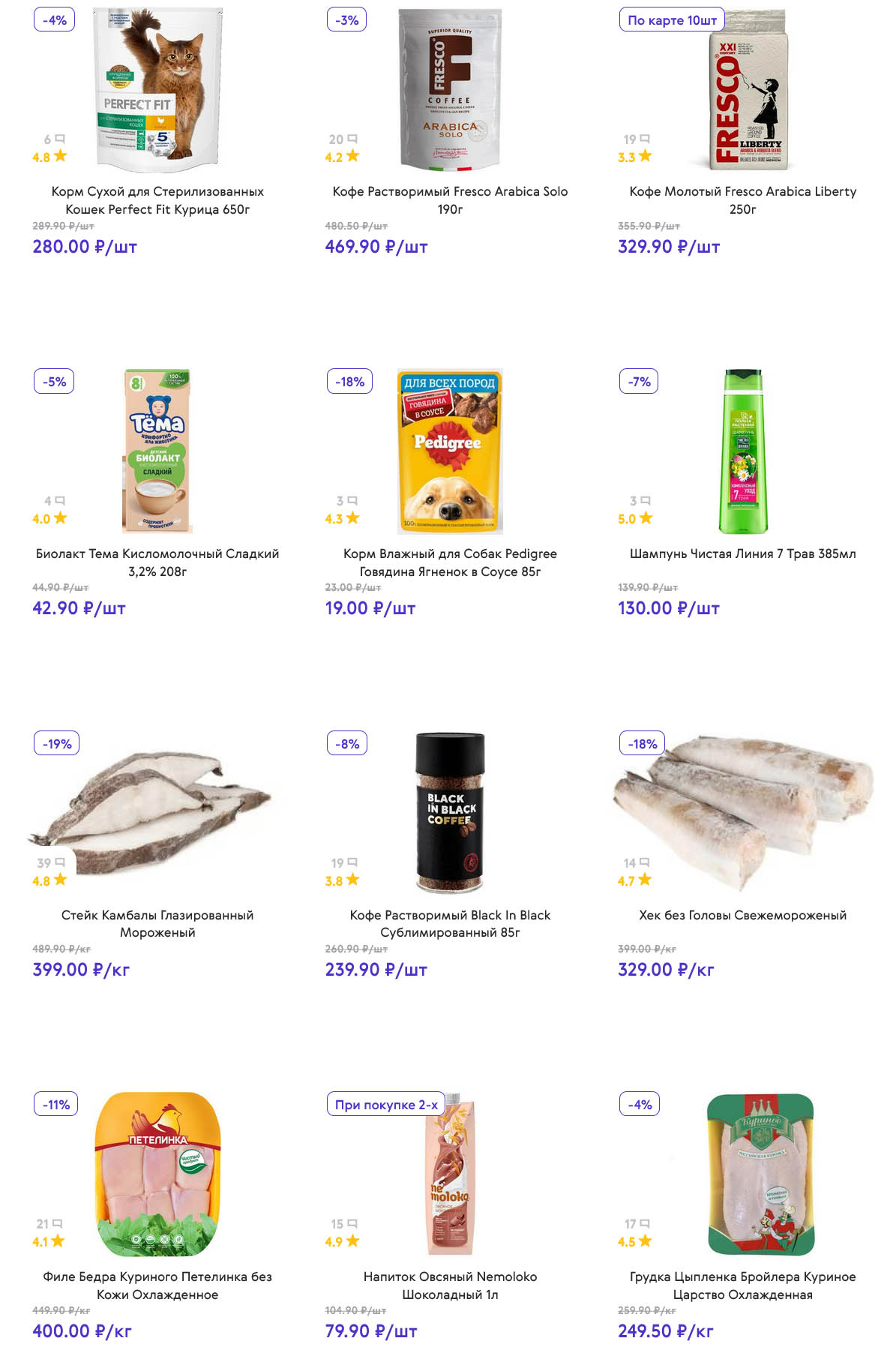Image resolution: width=896 pixels, height=1353 pixels.
Task: Open Fresco Arabica Solo instant coffee
Action: click(x=450, y=199)
